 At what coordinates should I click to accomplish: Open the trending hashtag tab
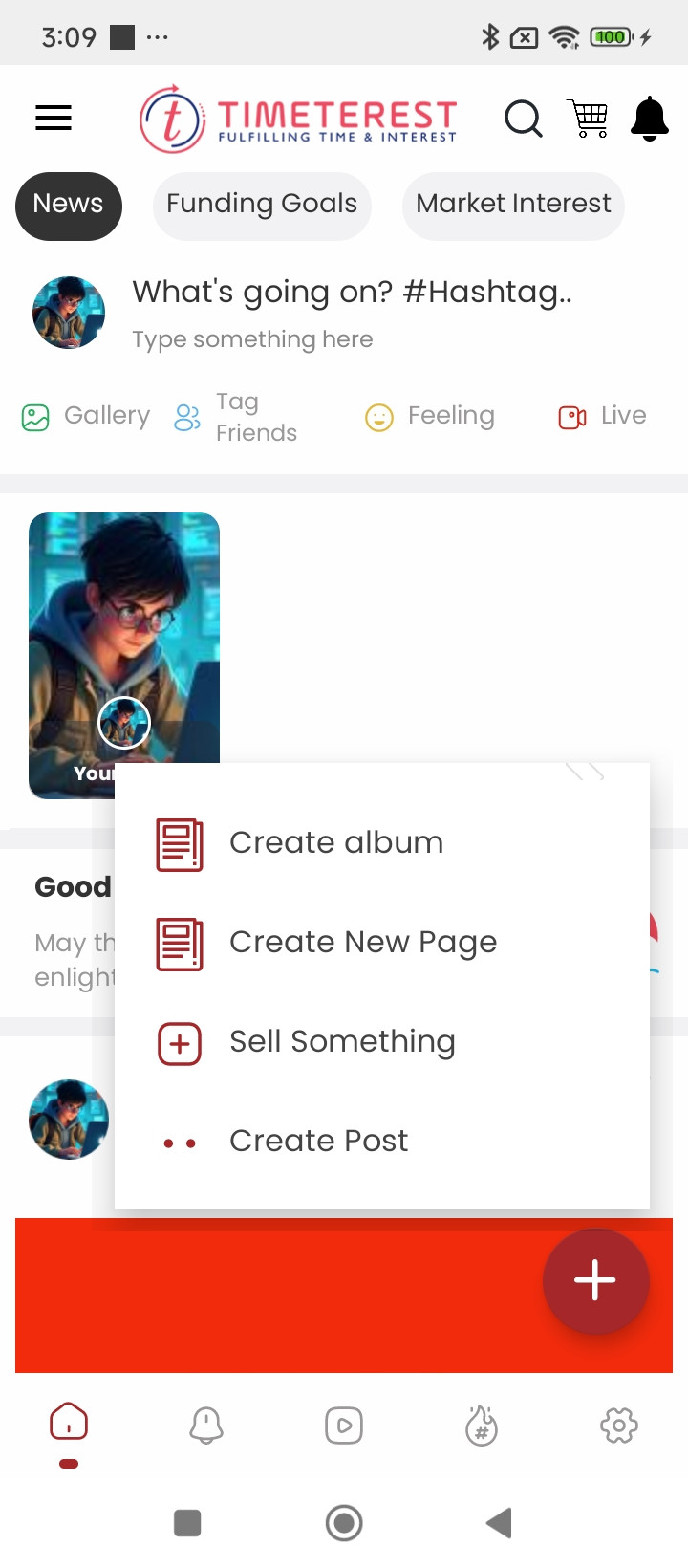click(x=482, y=1426)
